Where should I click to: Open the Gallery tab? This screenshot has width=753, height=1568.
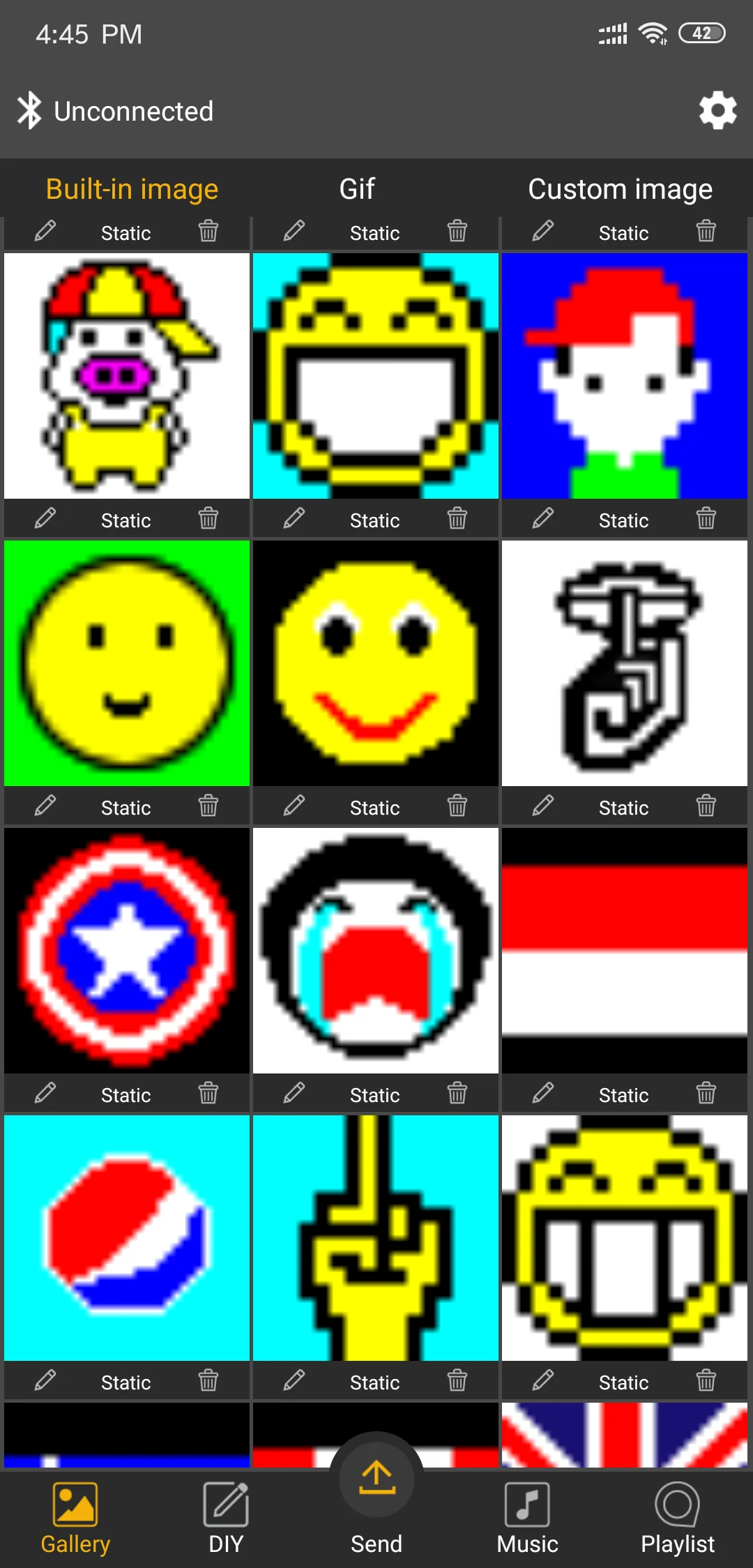(x=75, y=1518)
